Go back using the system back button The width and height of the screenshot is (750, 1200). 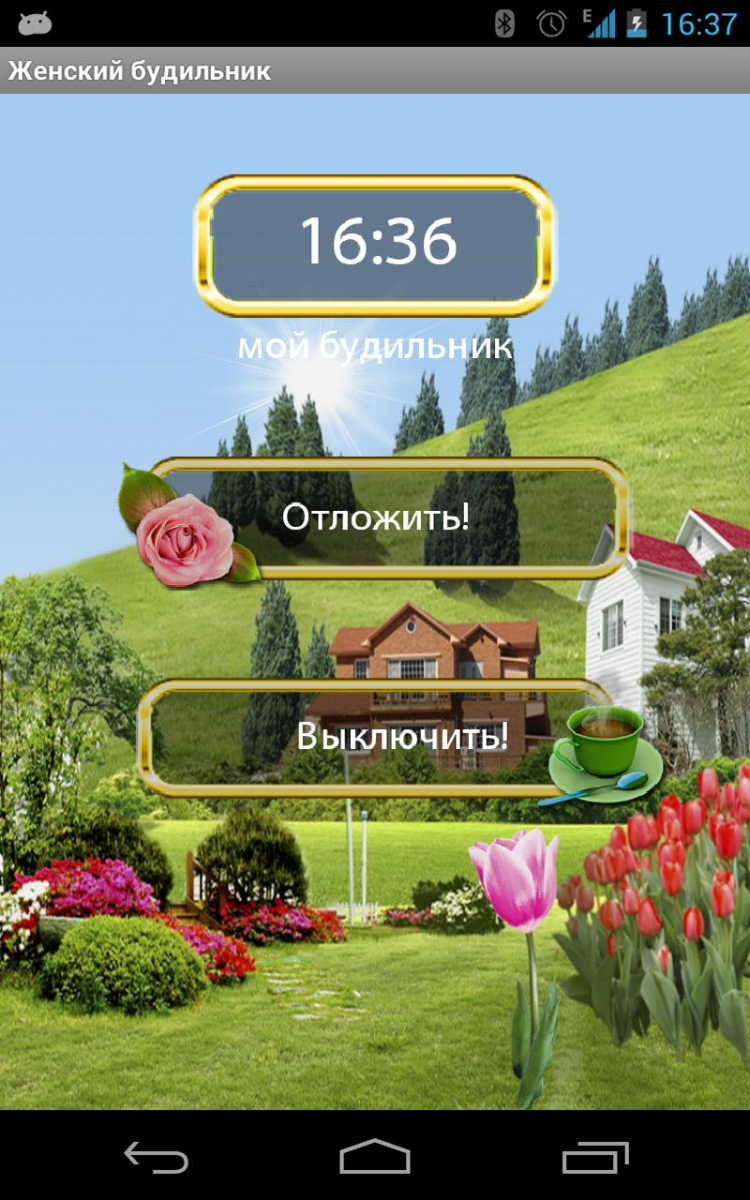coord(155,1157)
